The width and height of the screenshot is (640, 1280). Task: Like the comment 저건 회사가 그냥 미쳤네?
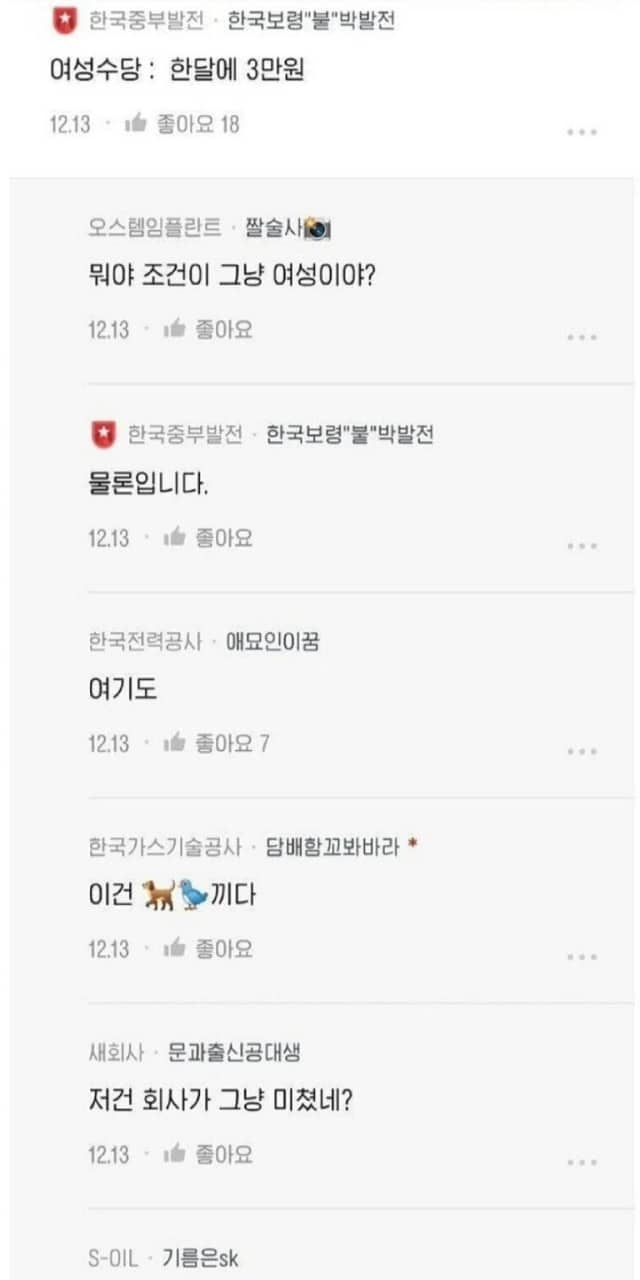208,1154
